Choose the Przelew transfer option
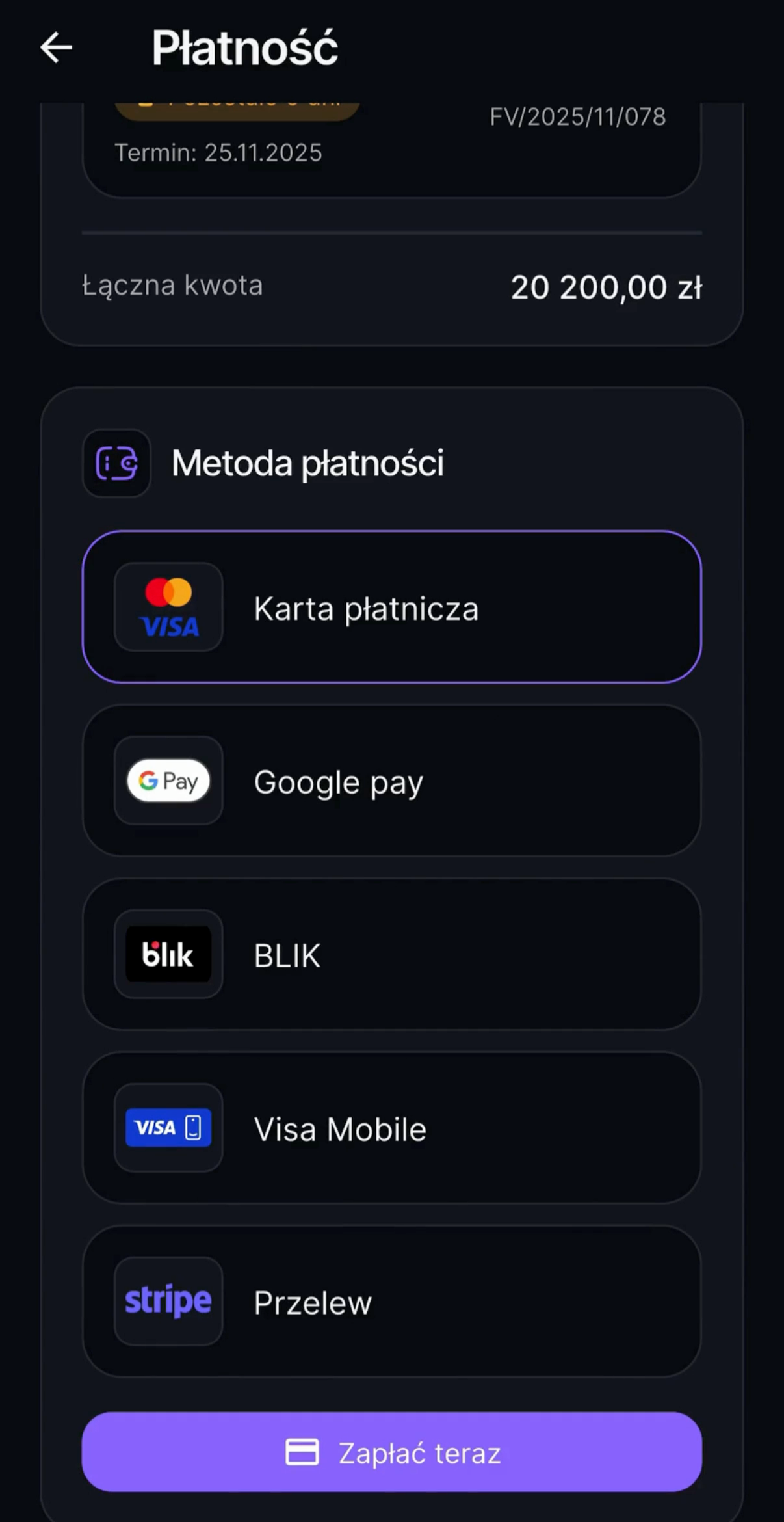 coord(391,1302)
